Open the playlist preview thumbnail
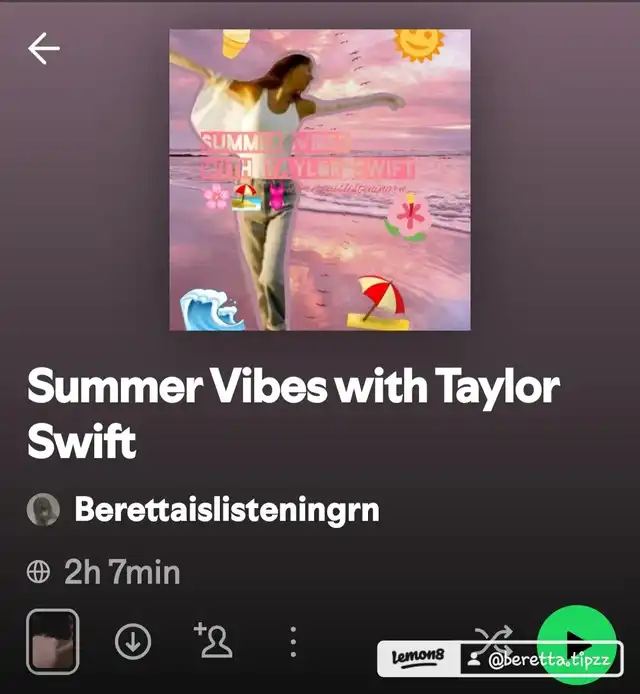Viewport: 640px width, 694px height. pos(52,641)
